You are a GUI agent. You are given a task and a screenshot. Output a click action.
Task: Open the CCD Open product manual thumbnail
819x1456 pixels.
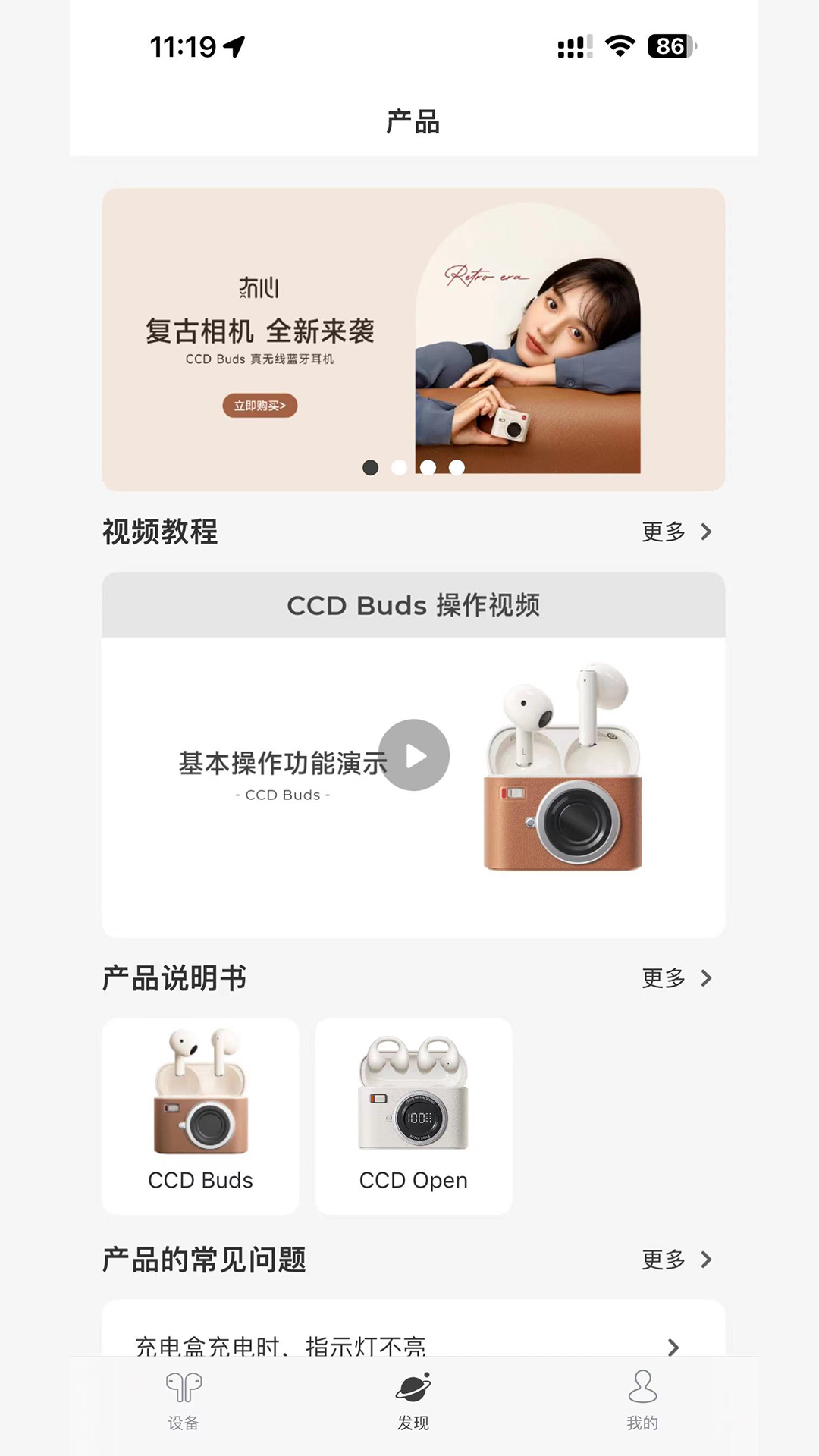413,1115
